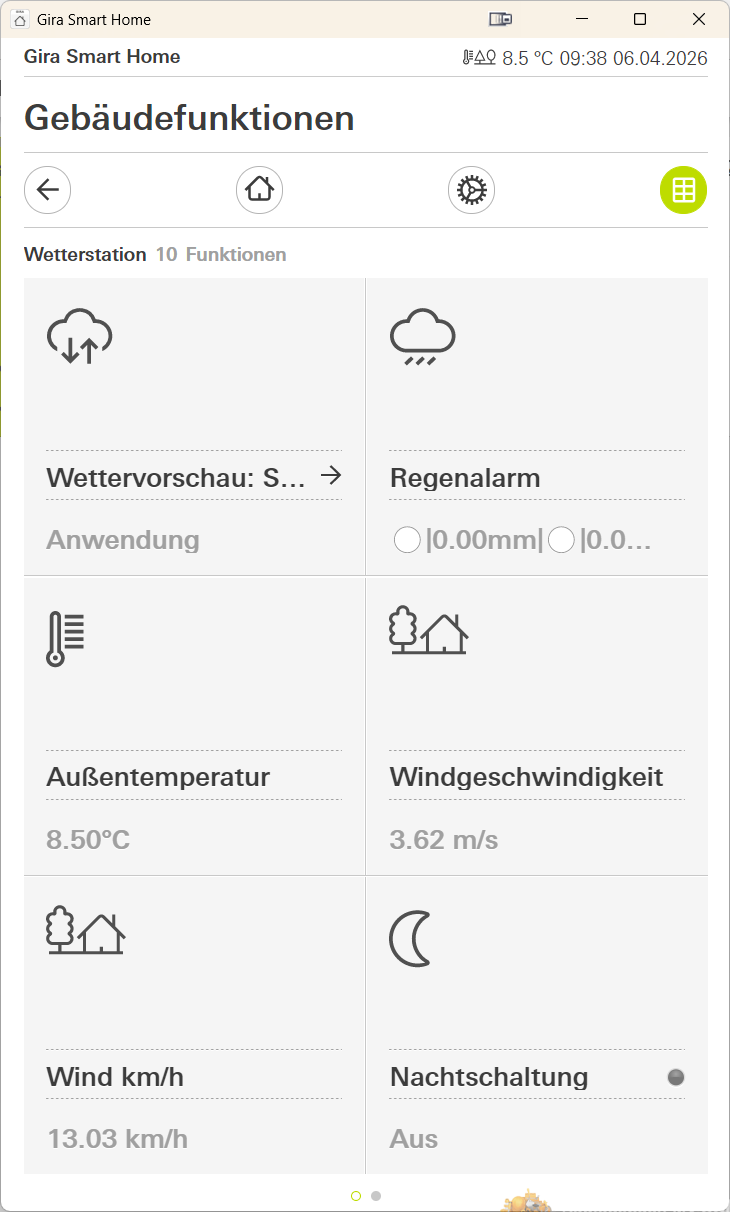Image resolution: width=730 pixels, height=1212 pixels.
Task: Open the Nachtschaltung tile
Action: click(x=537, y=1025)
